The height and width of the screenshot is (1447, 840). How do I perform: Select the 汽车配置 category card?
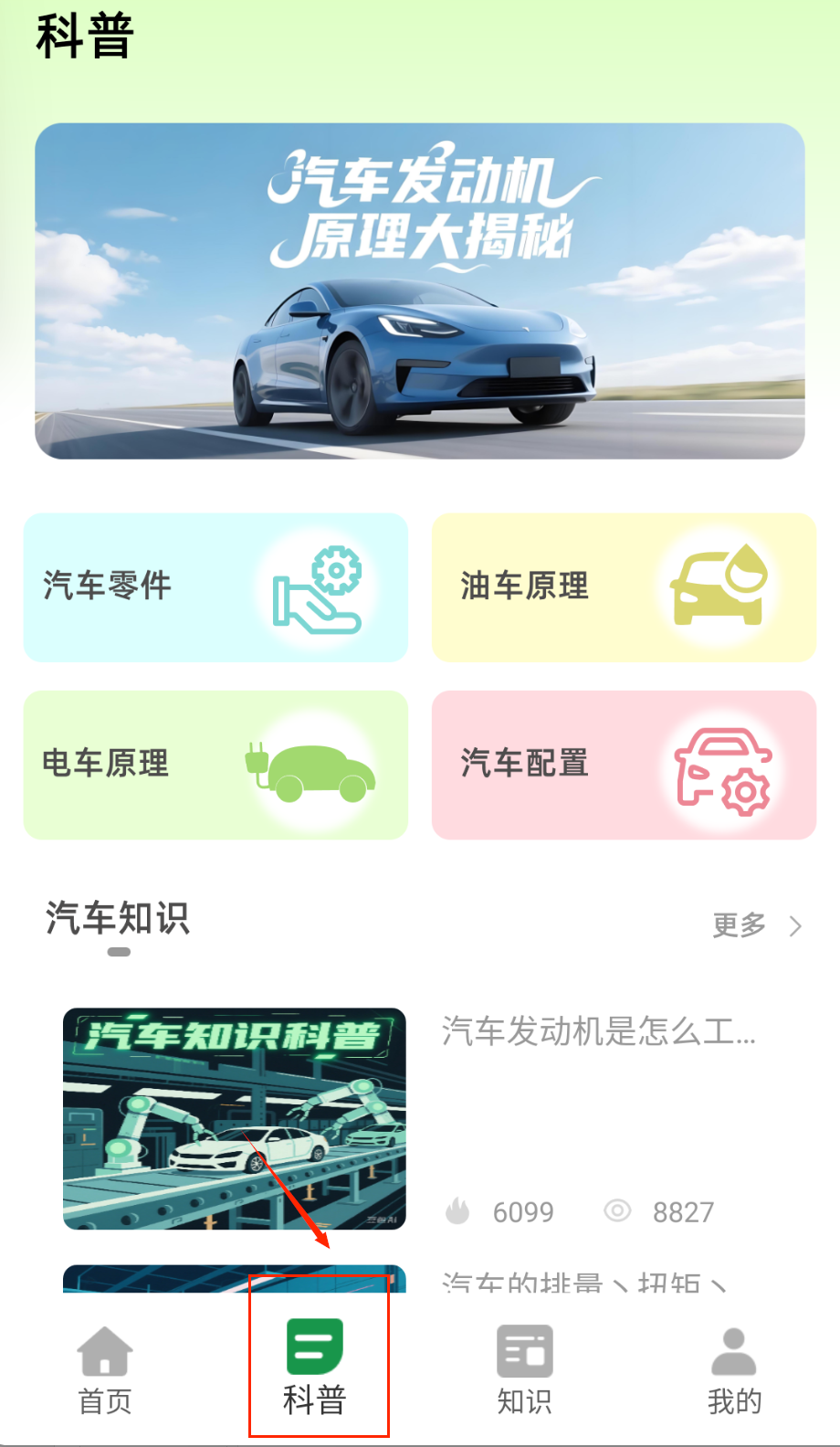tap(624, 765)
